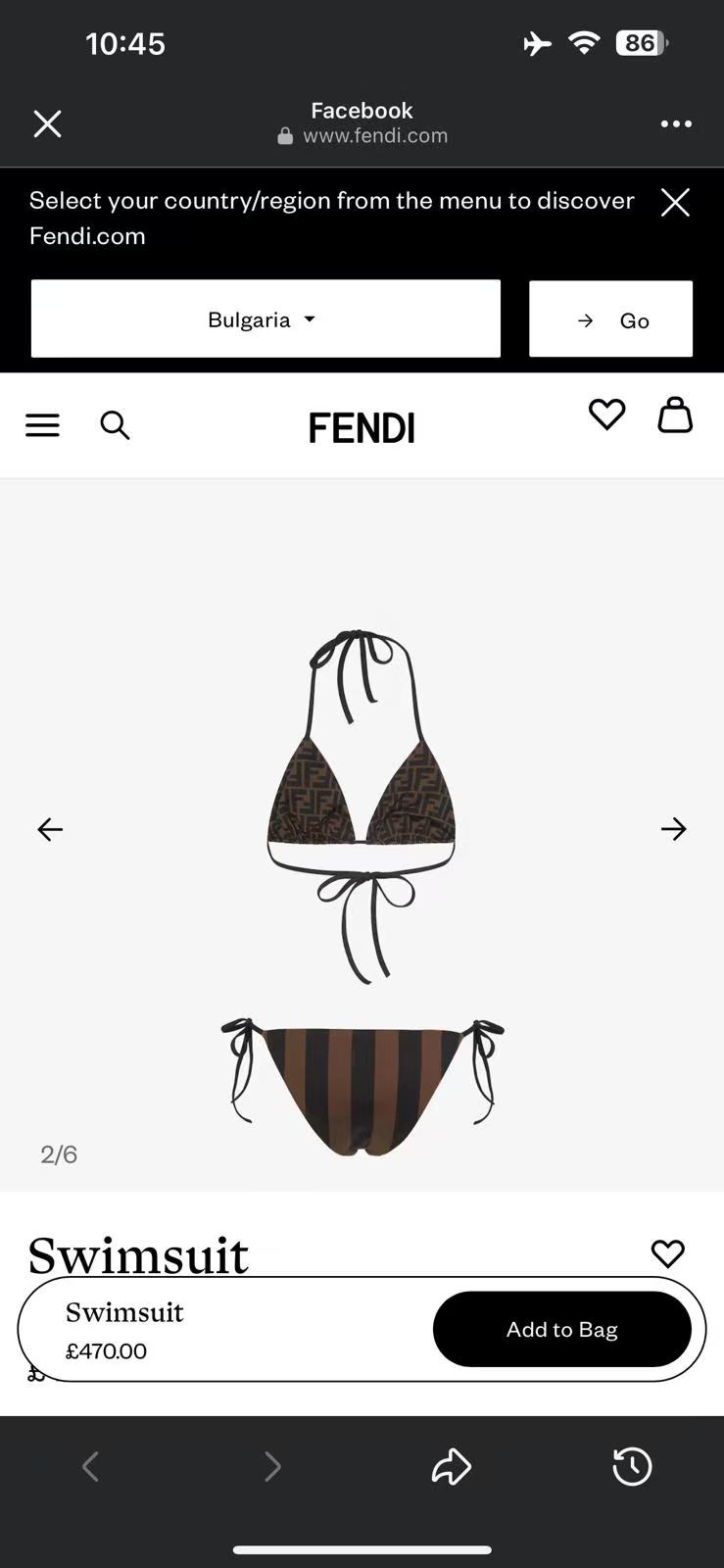Go back in the browser
Viewport: 724px width, 1568px height.
pyautogui.click(x=91, y=1466)
